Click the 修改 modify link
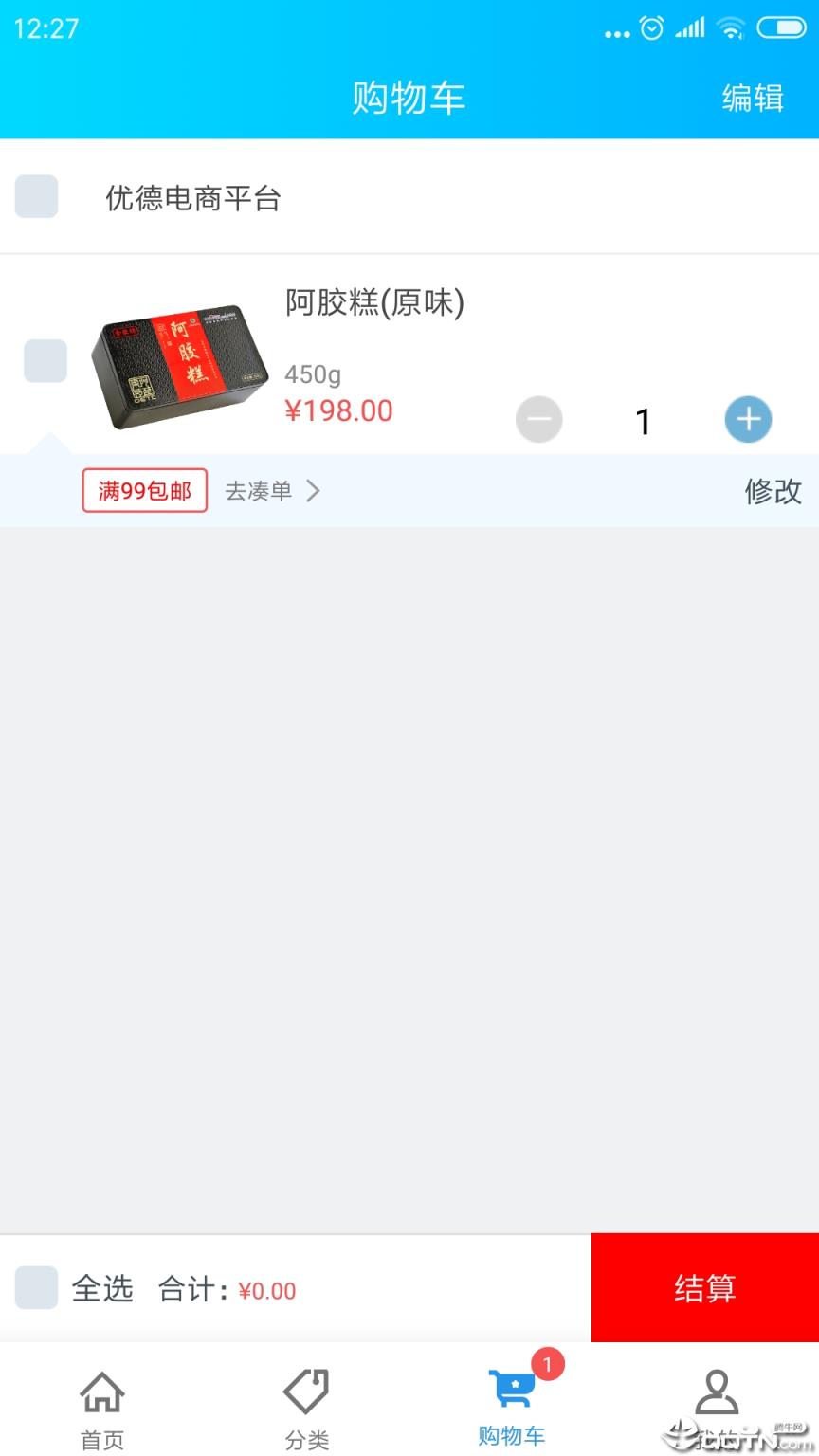 coord(773,491)
